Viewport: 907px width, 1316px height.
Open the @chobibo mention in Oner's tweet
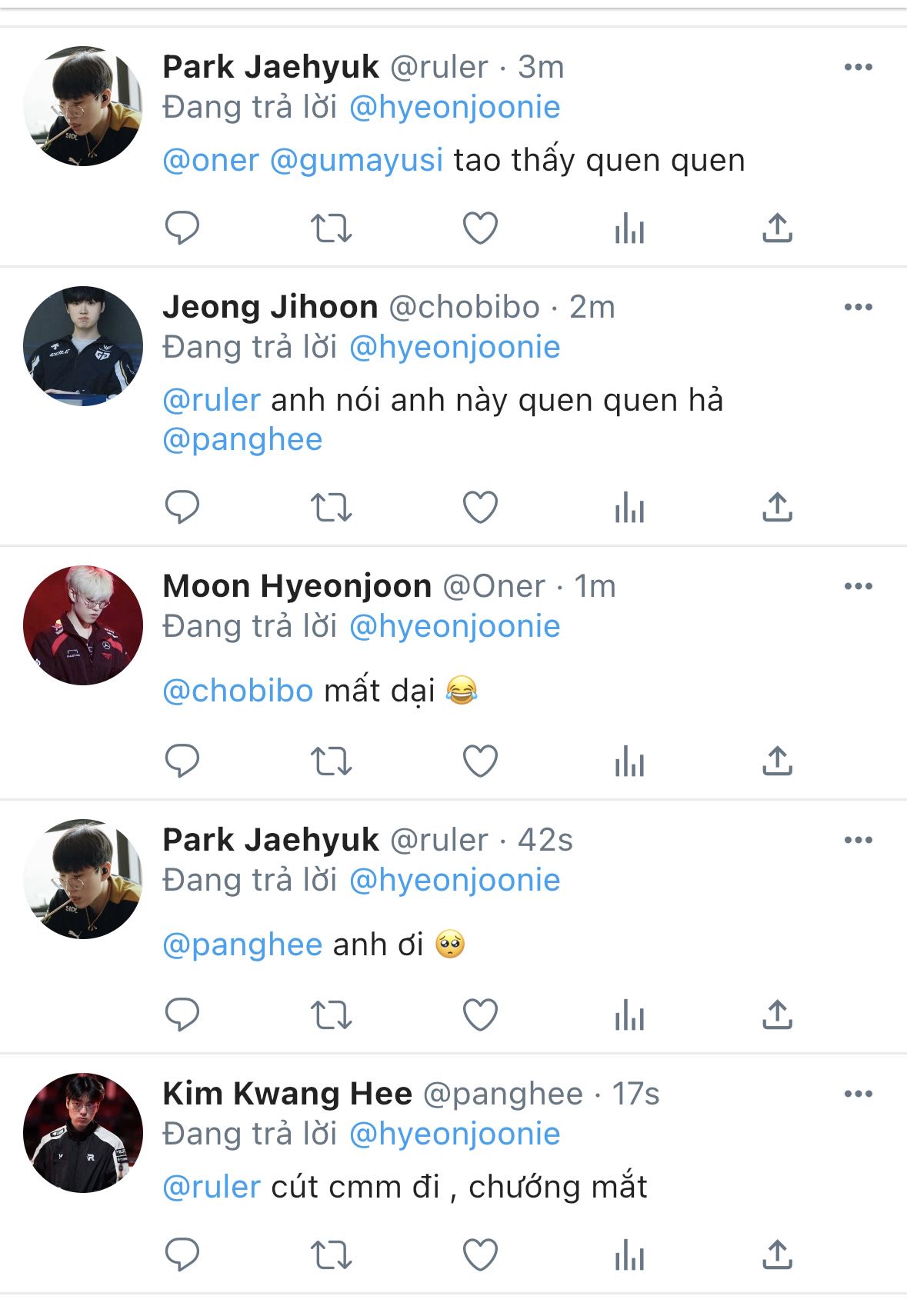238,691
